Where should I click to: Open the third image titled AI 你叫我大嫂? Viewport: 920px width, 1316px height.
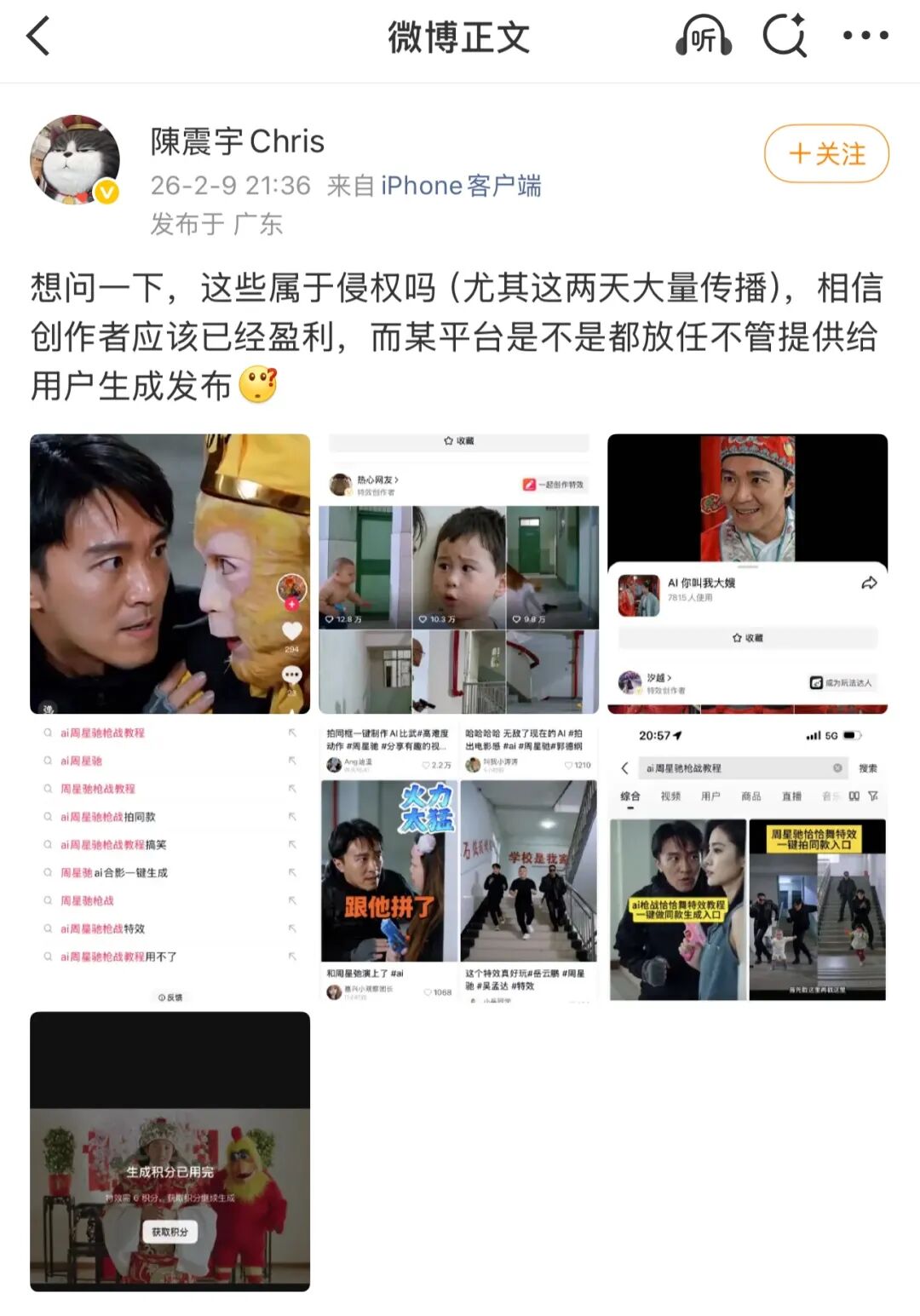[747, 574]
